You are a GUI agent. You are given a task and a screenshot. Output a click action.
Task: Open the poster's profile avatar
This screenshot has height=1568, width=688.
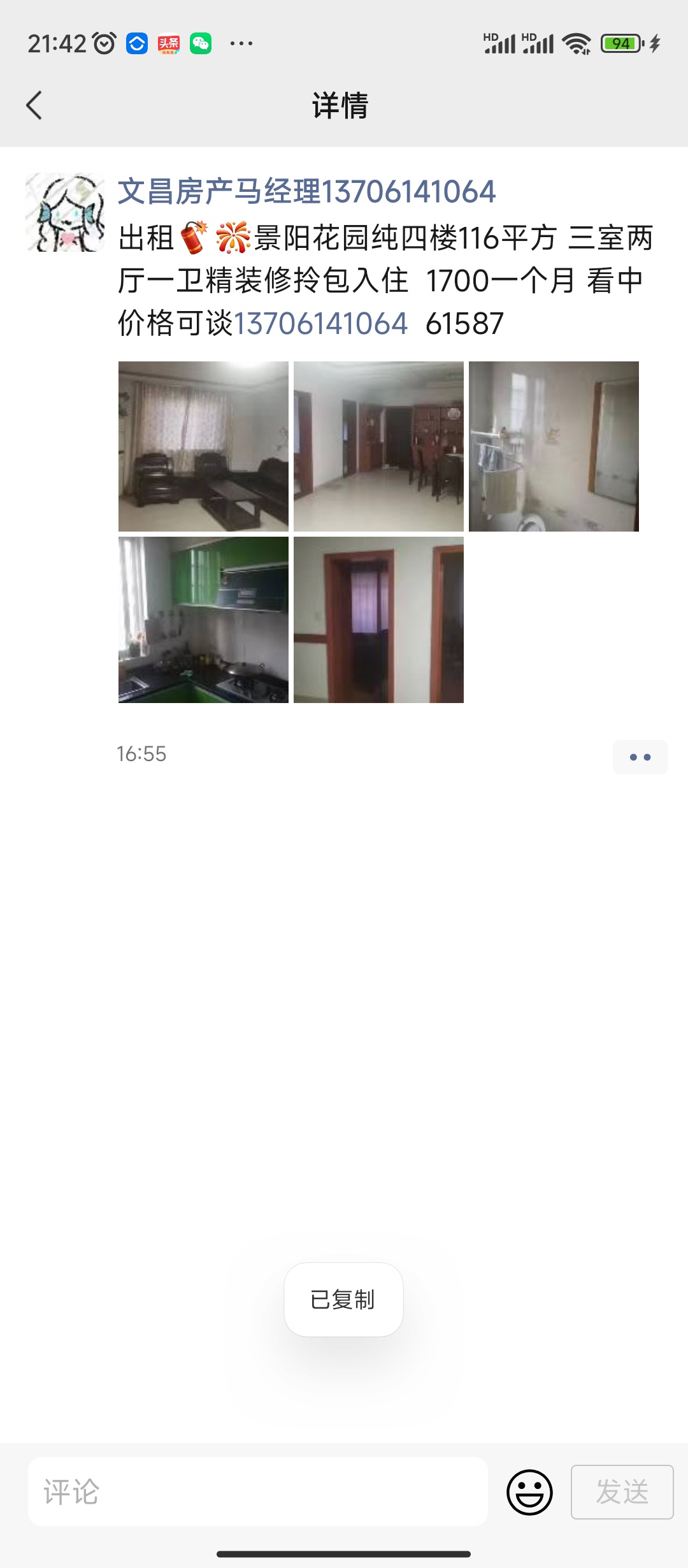point(65,212)
